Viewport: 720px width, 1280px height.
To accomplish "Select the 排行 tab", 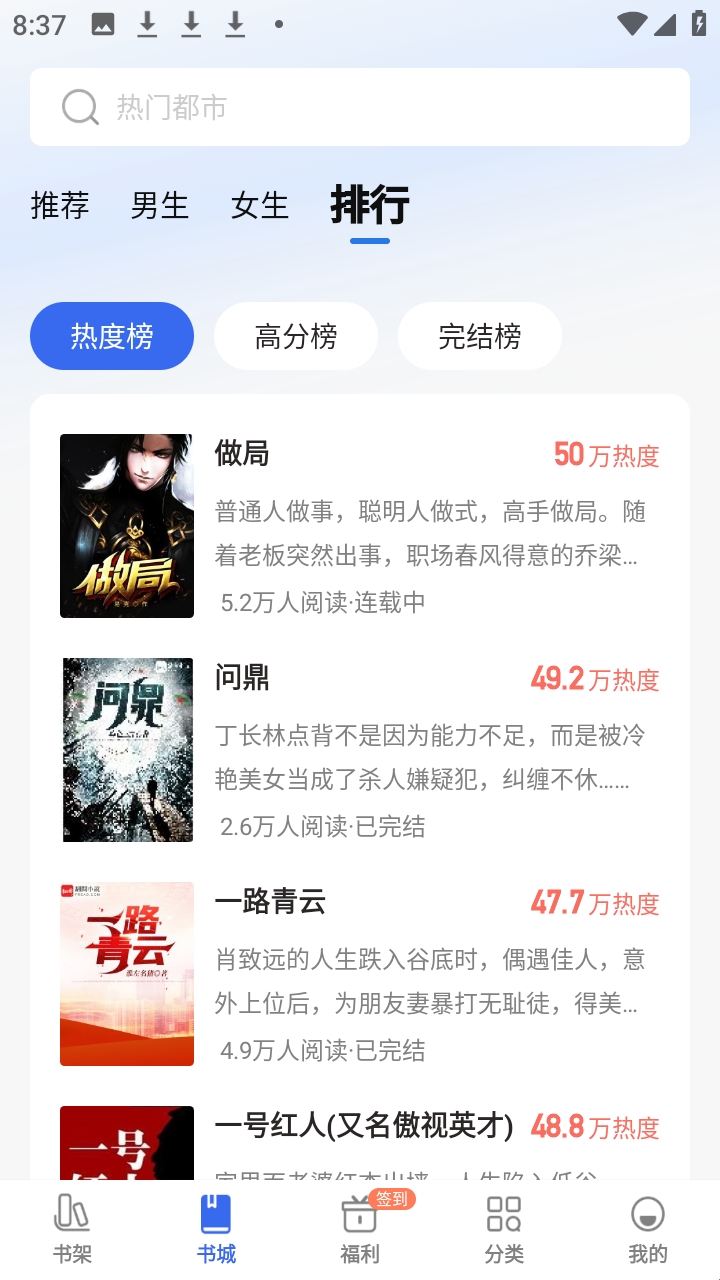I will 370,205.
